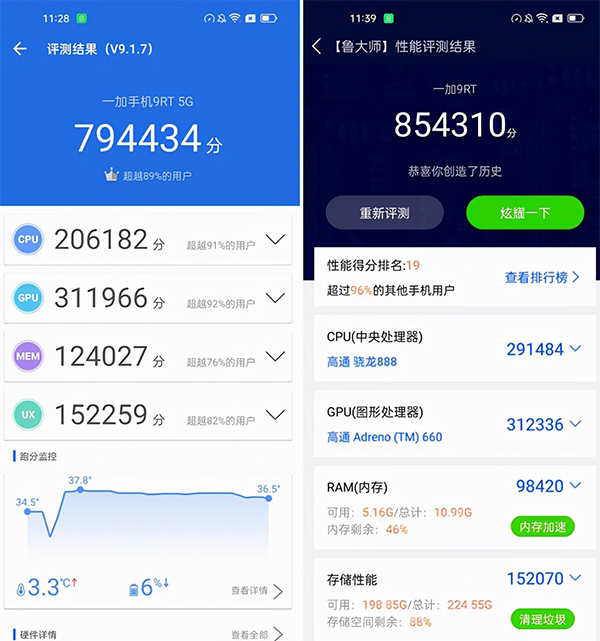Screen dimensions: 600x641
Task: Tap the green 炫耀一下 button
Action: point(525,213)
